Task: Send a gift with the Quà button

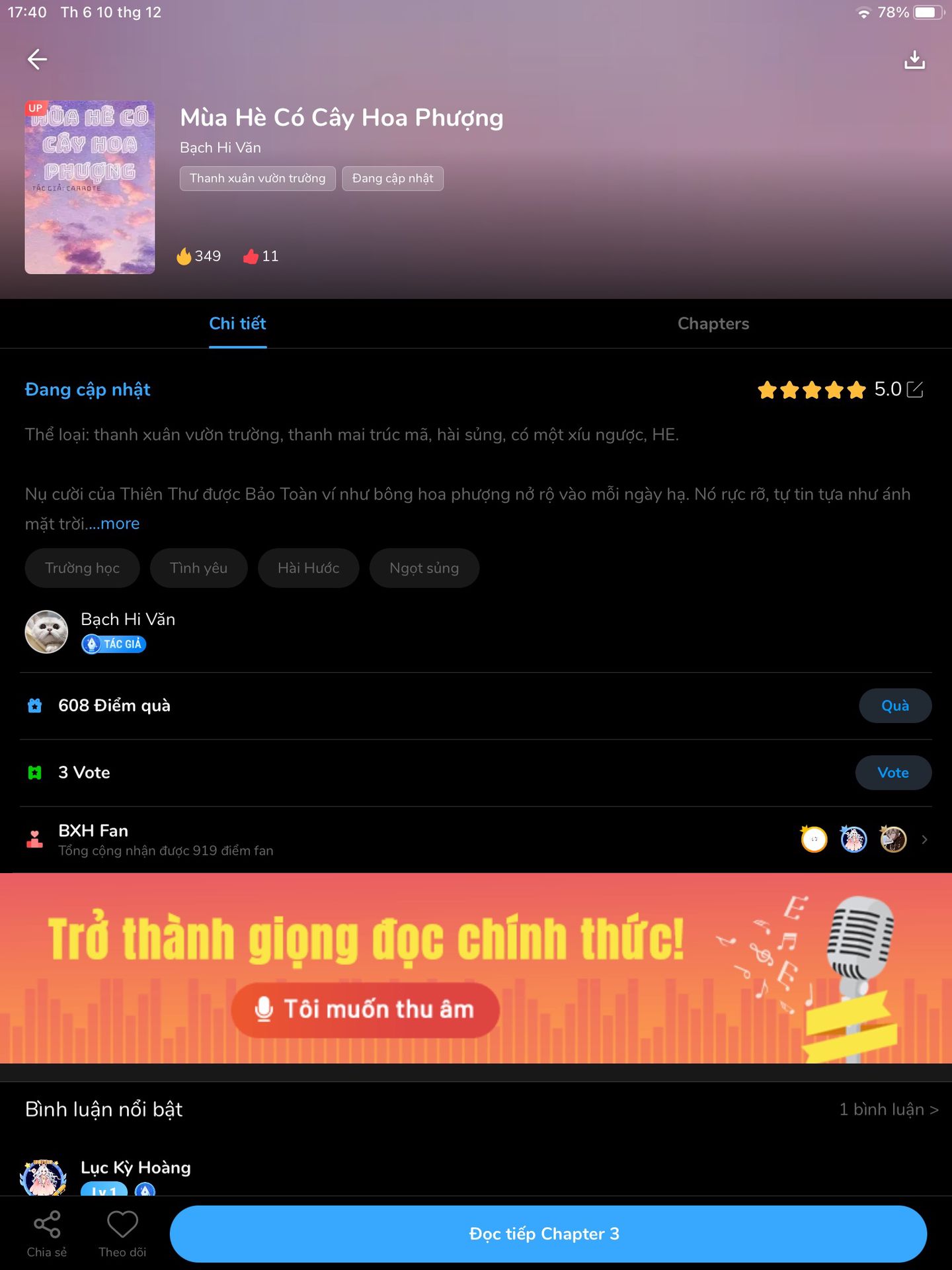Action: pyautogui.click(x=894, y=706)
